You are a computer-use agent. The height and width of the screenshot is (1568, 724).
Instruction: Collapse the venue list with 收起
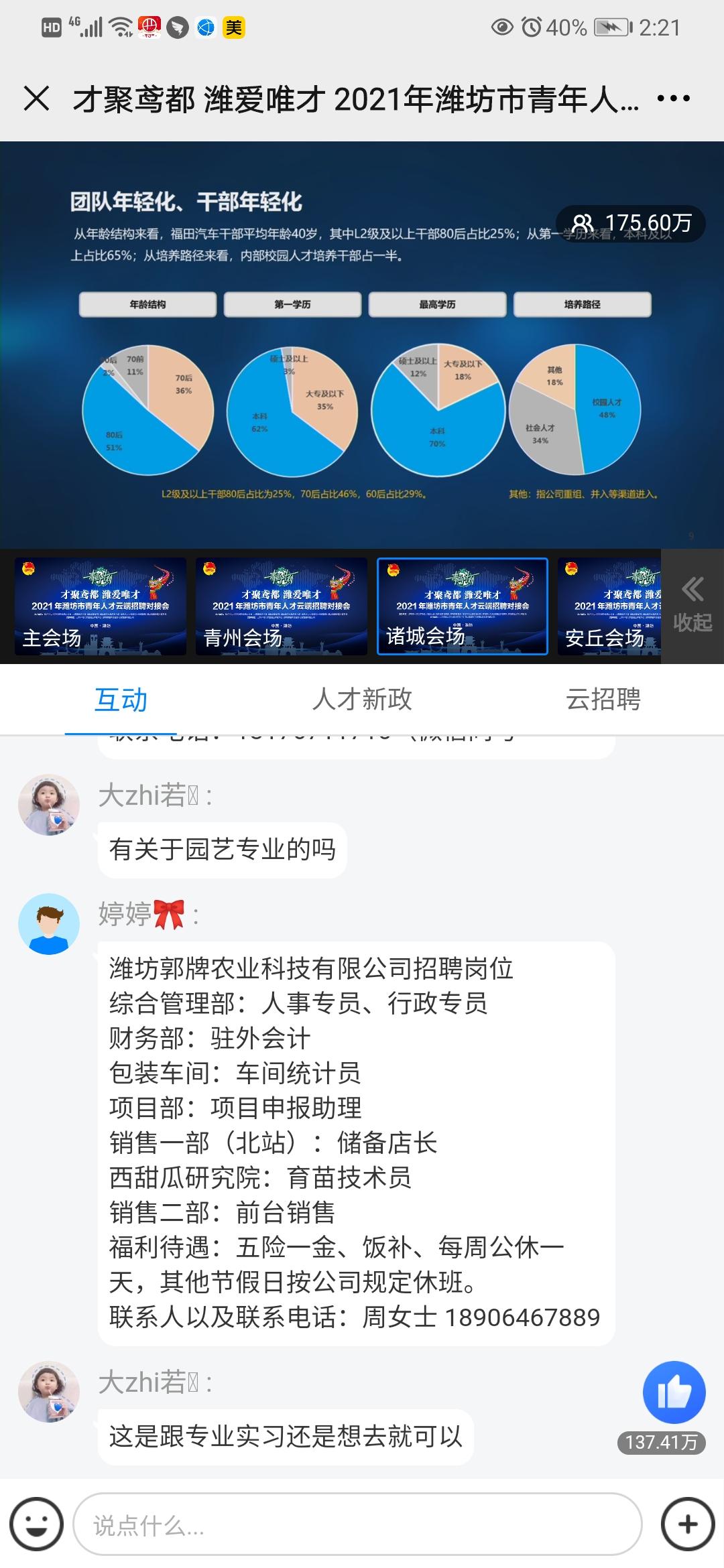[x=692, y=606]
